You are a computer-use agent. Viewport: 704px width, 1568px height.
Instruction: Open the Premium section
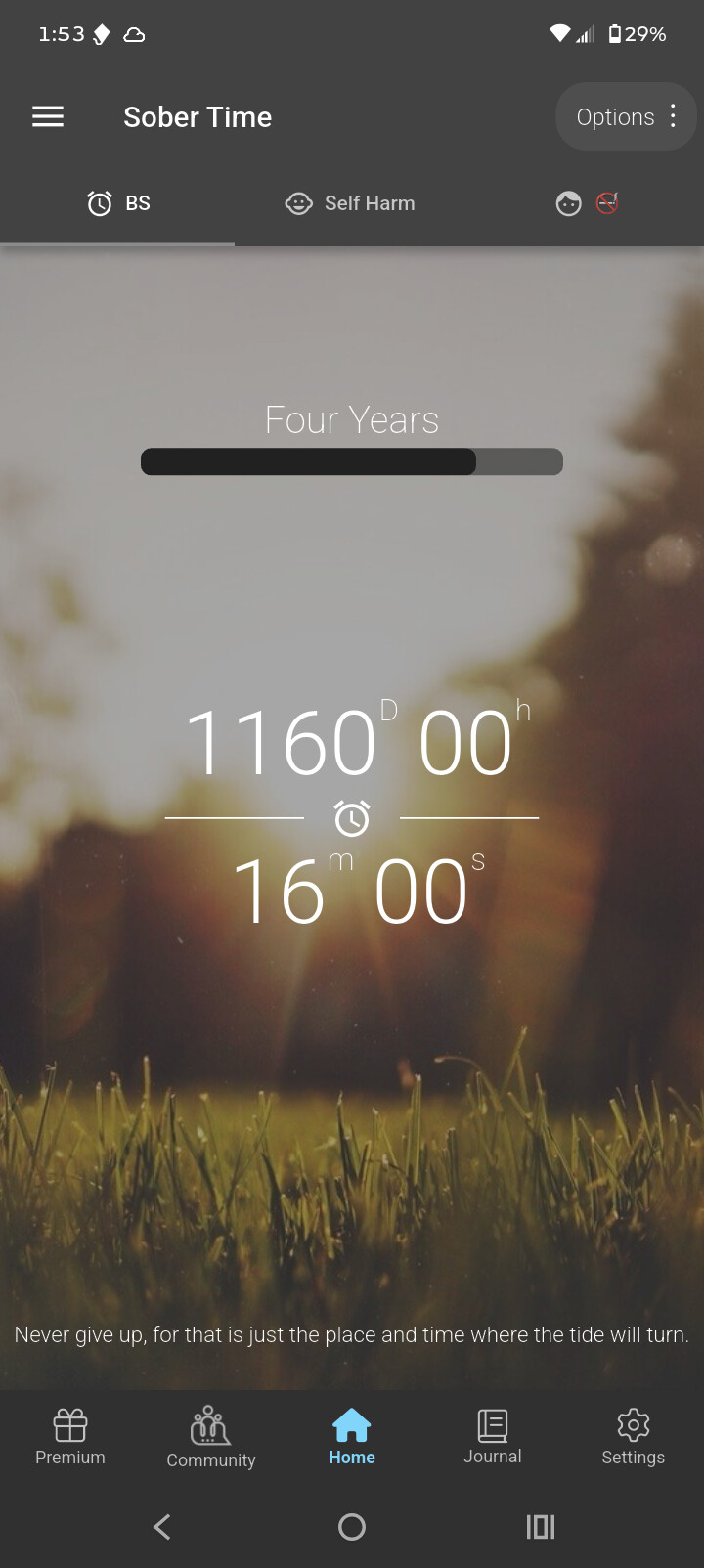70,1437
